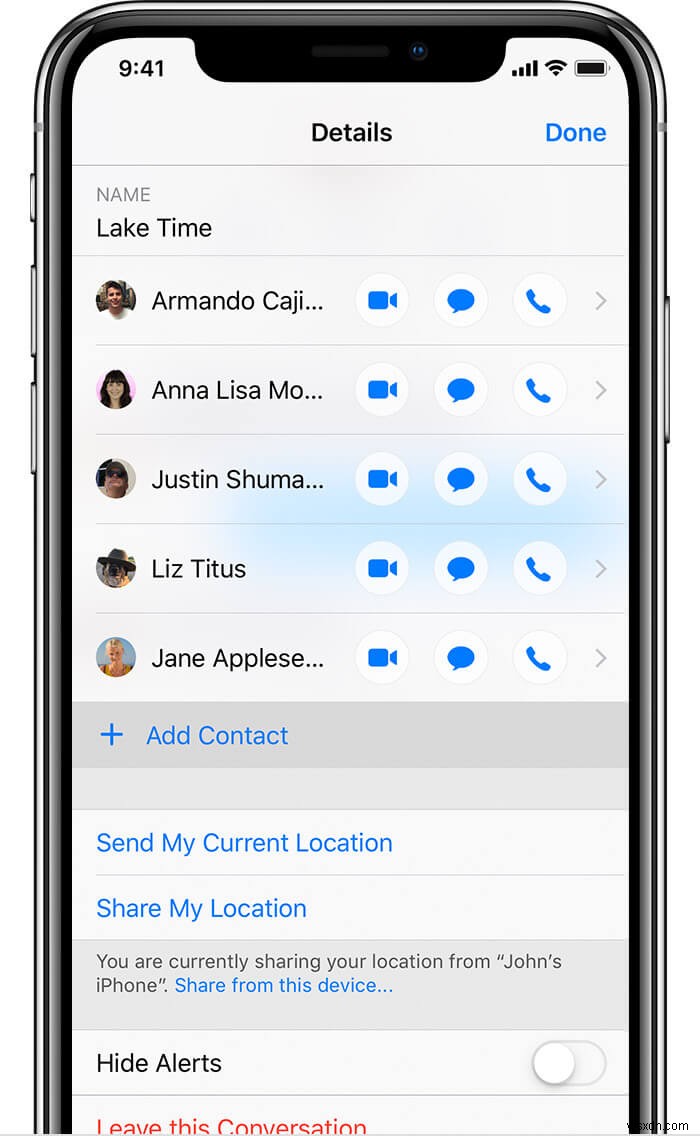Send a message to Anna Lisa Mo
Image resolution: width=700 pixels, height=1136 pixels.
(460, 390)
